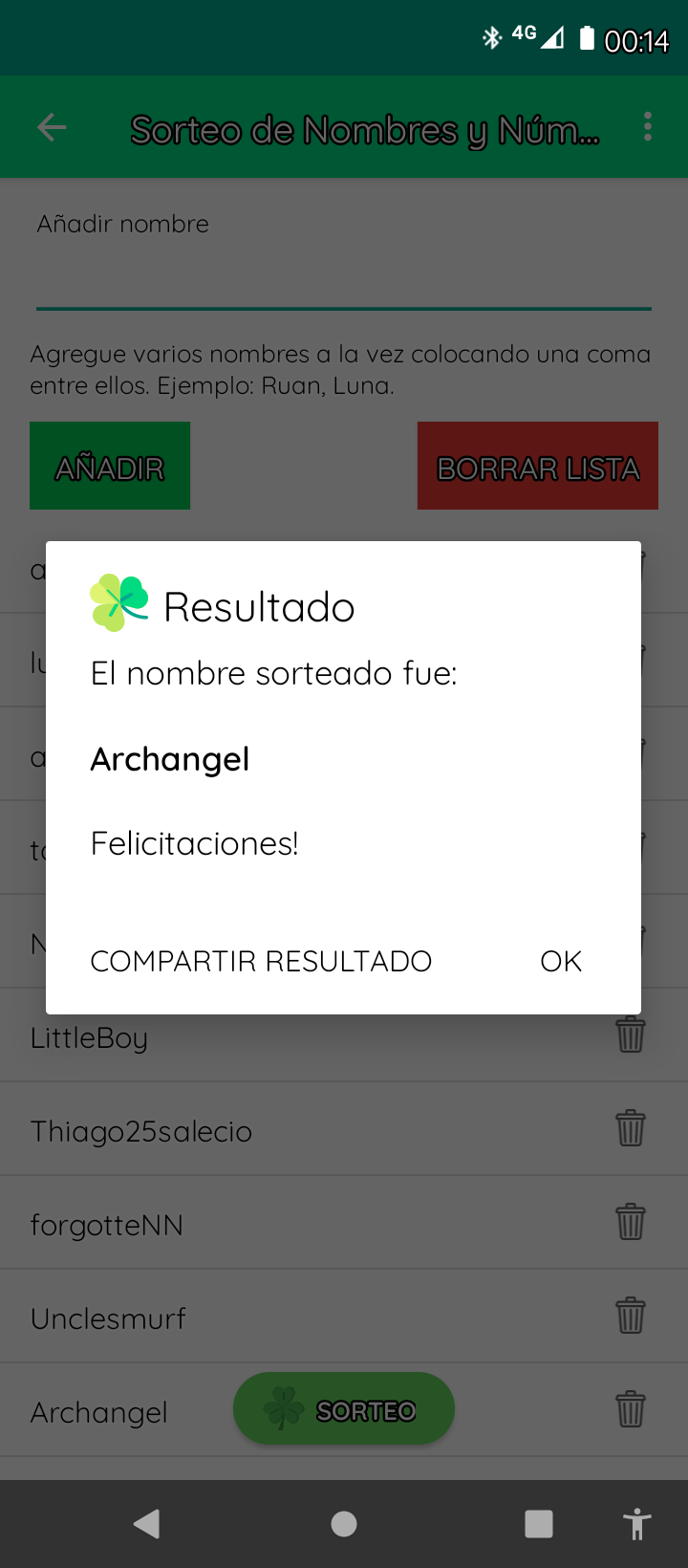The width and height of the screenshot is (688, 1568).
Task: Open the three-dot overflow menu
Action: [648, 127]
